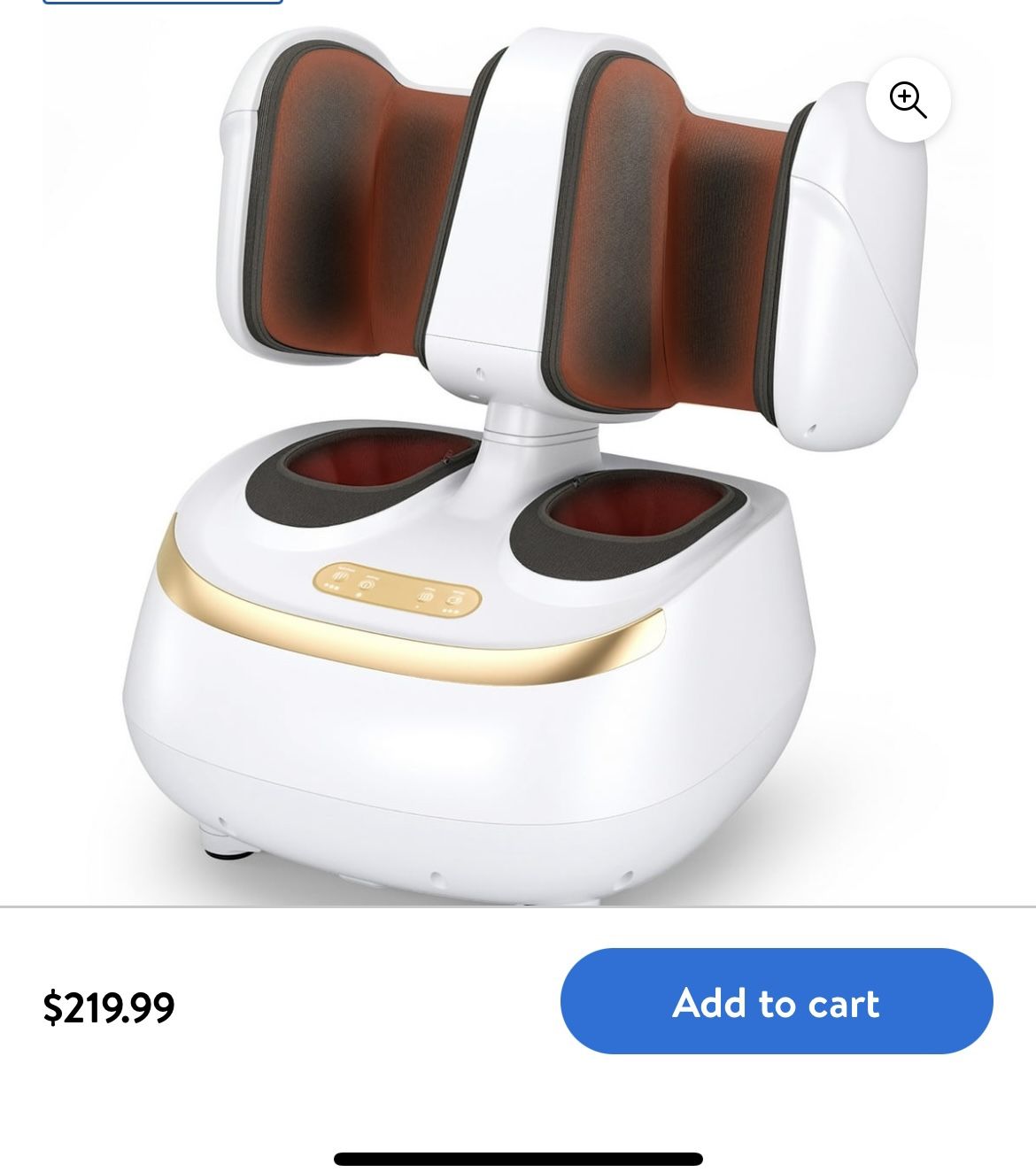Add the foot massager to cart
This screenshot has height=1172, width=1036.
click(777, 1002)
